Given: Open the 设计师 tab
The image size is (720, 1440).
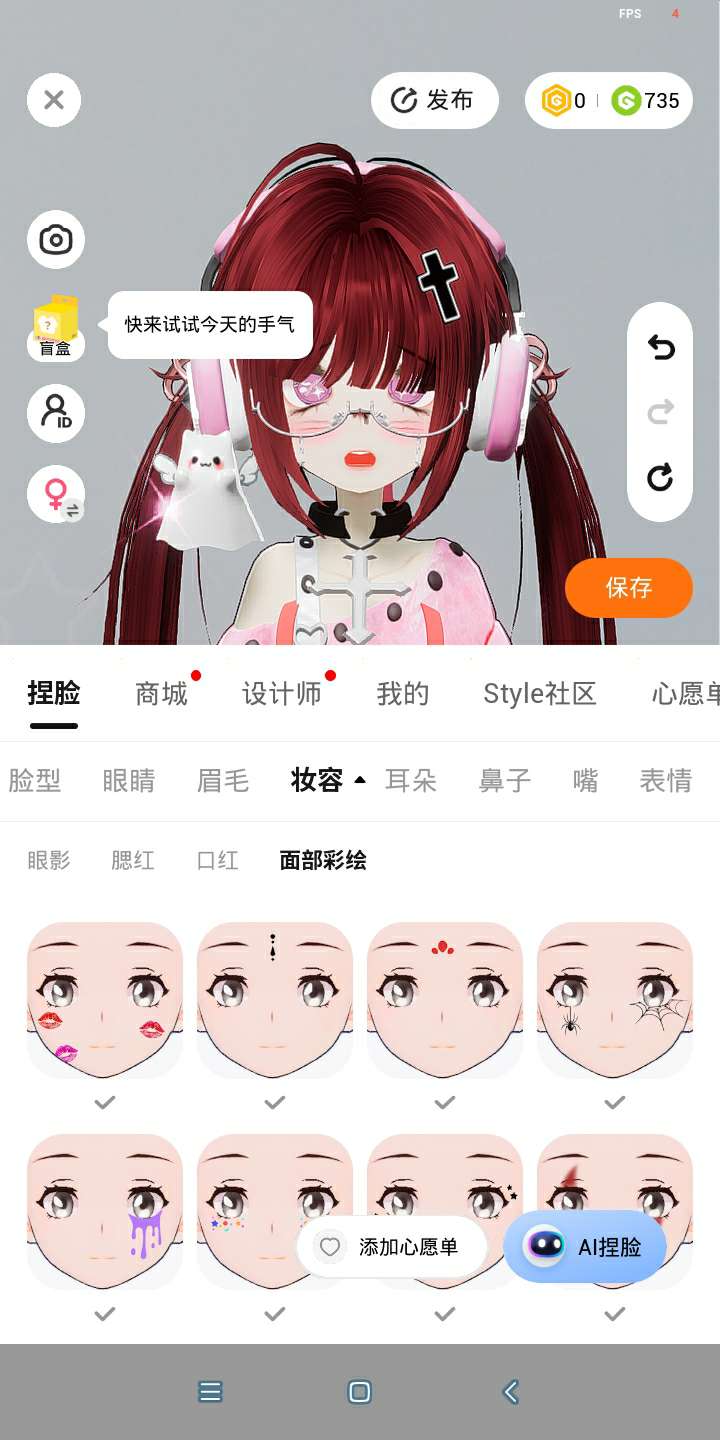Looking at the screenshot, I should click(x=282, y=694).
